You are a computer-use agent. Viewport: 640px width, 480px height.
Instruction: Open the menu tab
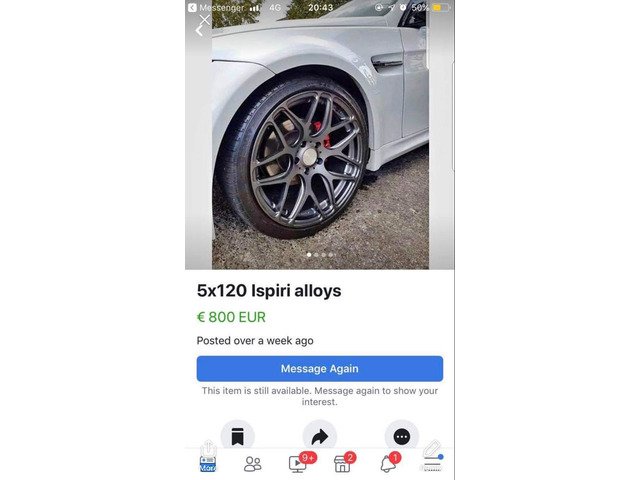(x=431, y=463)
